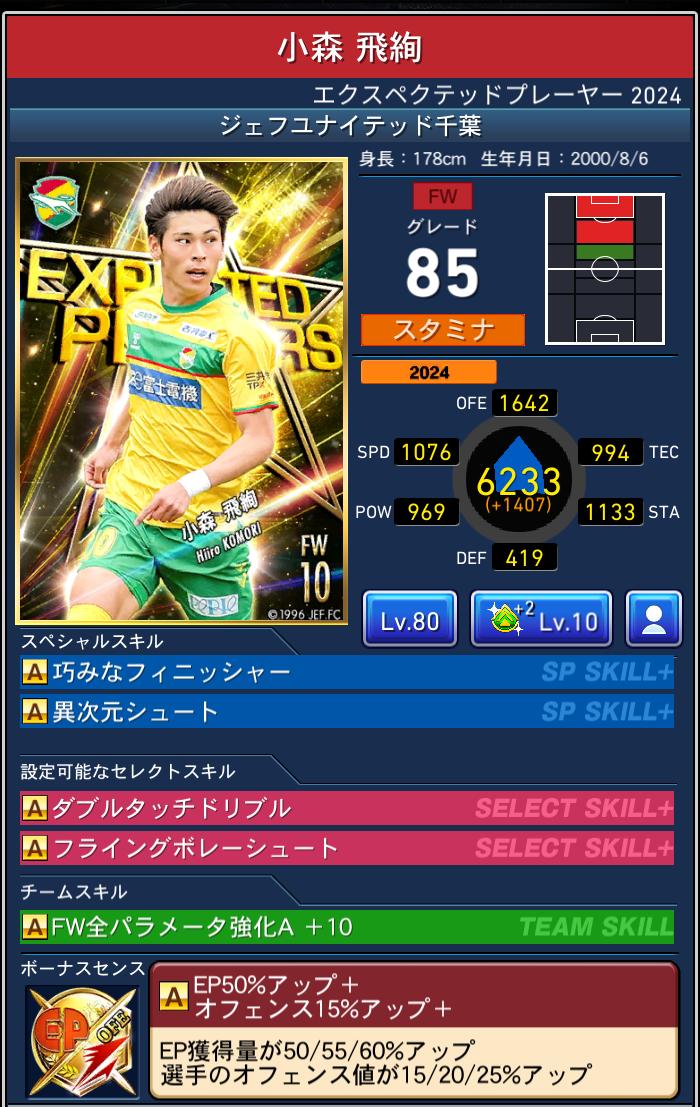Select the ダブルタッチドリブル select skill
The height and width of the screenshot is (1107, 700).
[x=346, y=808]
